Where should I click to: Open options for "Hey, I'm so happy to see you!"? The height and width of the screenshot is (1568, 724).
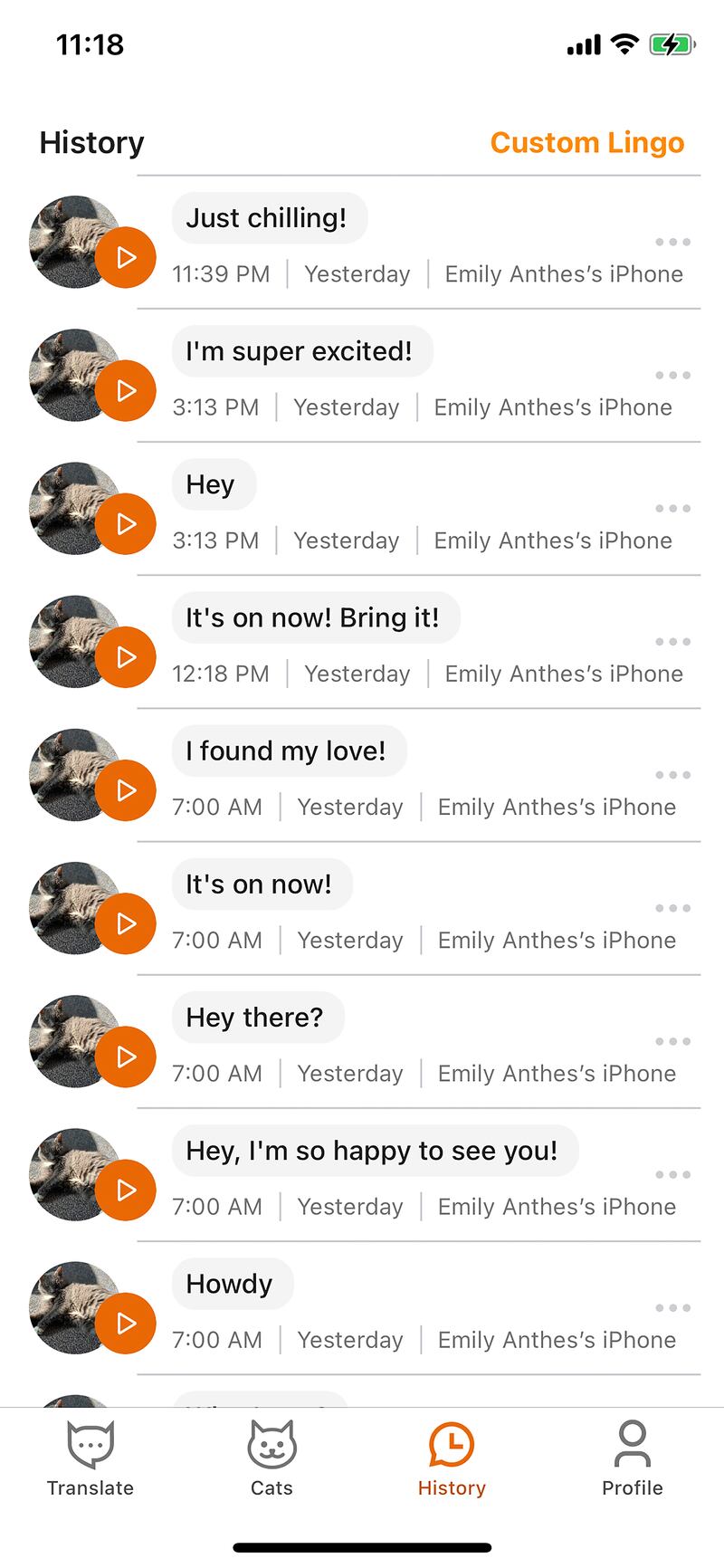[672, 1174]
